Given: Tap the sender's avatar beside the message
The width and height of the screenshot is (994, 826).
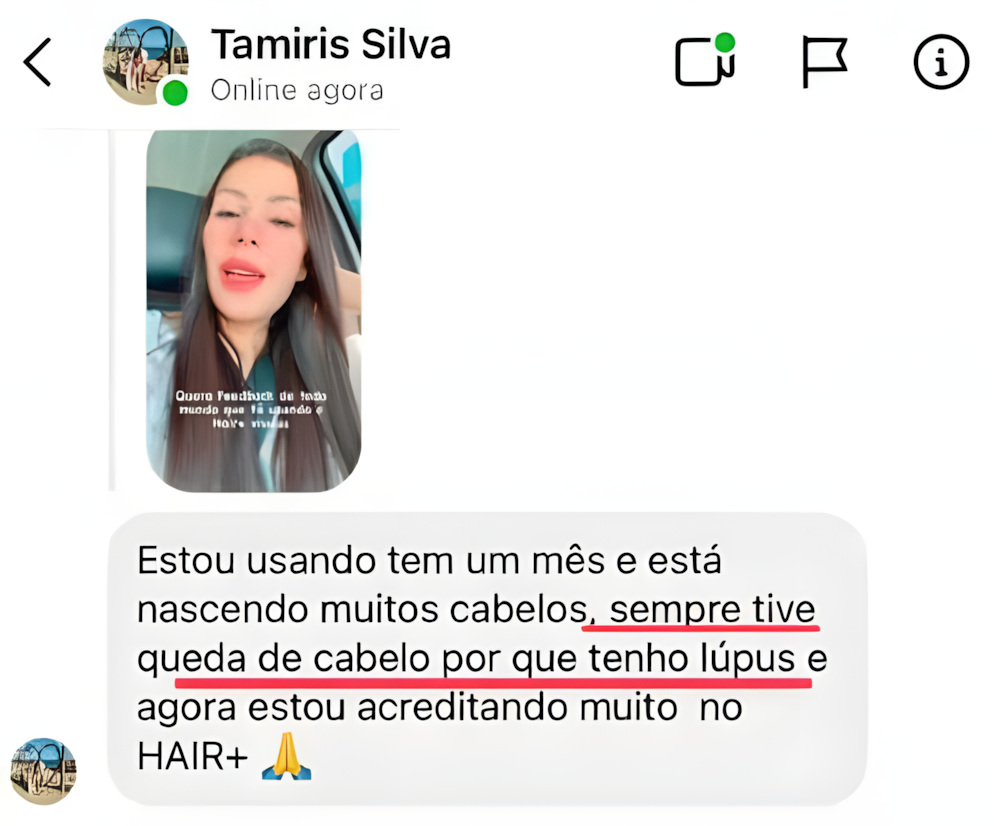Looking at the screenshot, I should (x=44, y=771).
